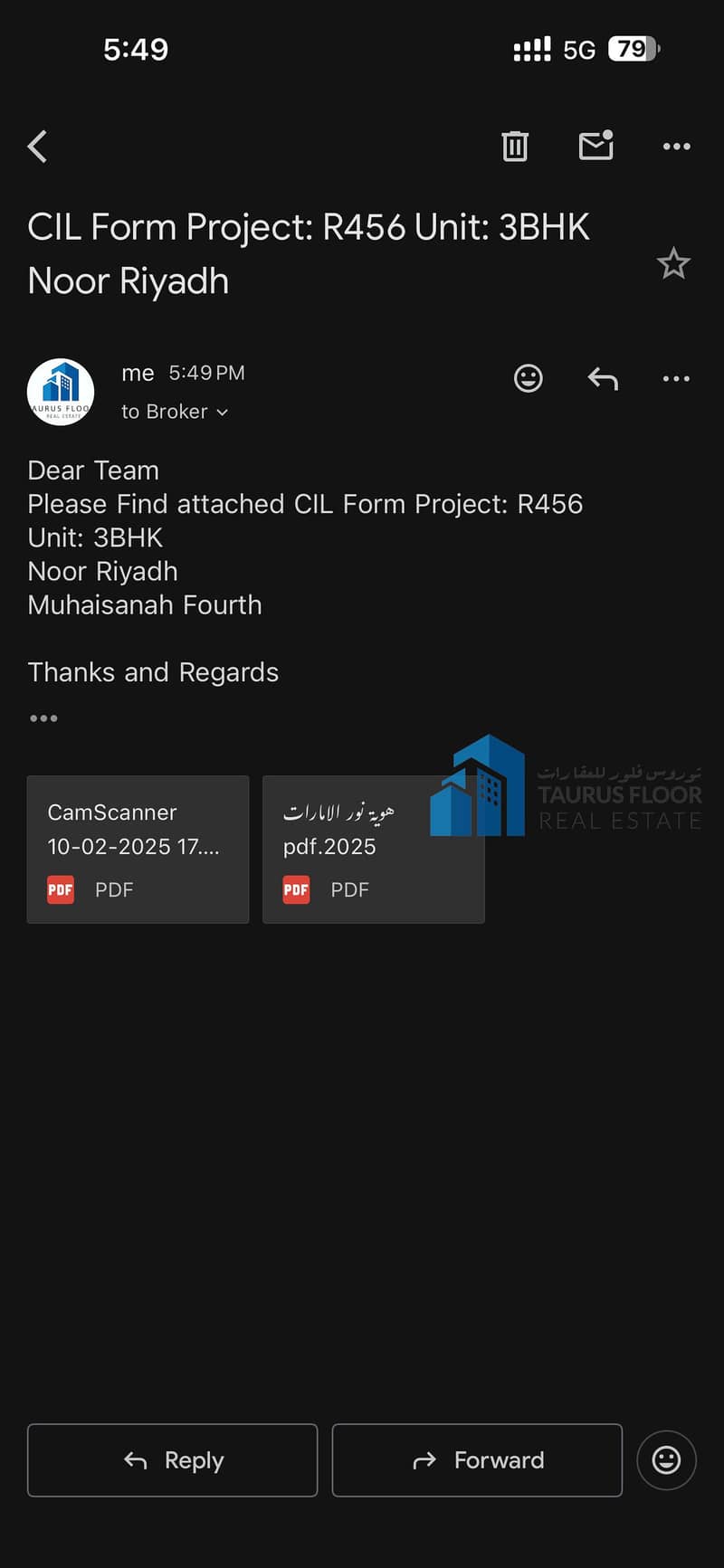Expand the trimmed content dots
This screenshot has height=1568, width=724.
(43, 718)
